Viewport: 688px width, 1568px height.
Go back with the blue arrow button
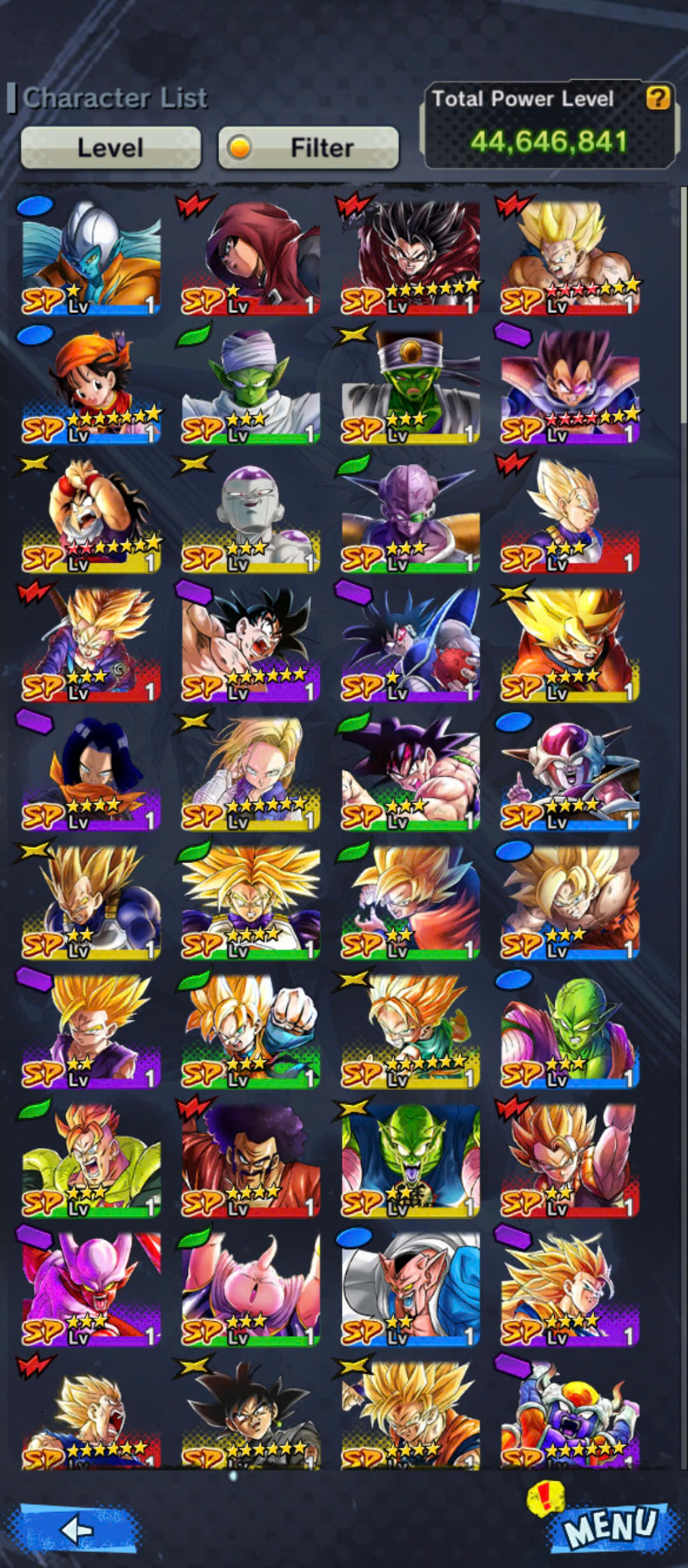[78, 1528]
